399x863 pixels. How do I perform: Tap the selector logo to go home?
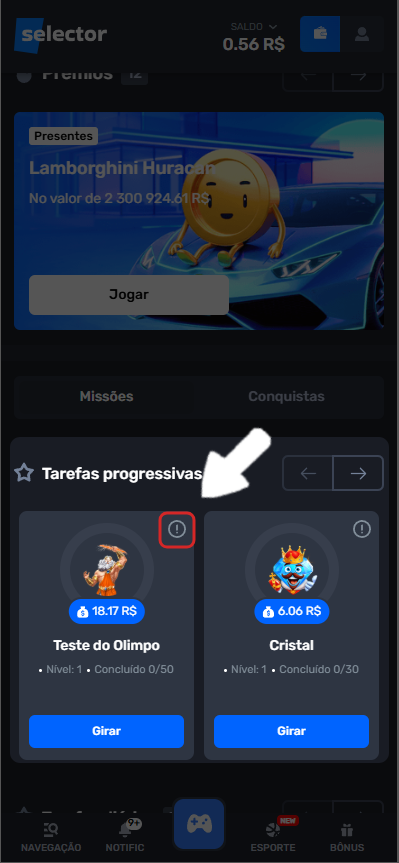[x=61, y=35]
